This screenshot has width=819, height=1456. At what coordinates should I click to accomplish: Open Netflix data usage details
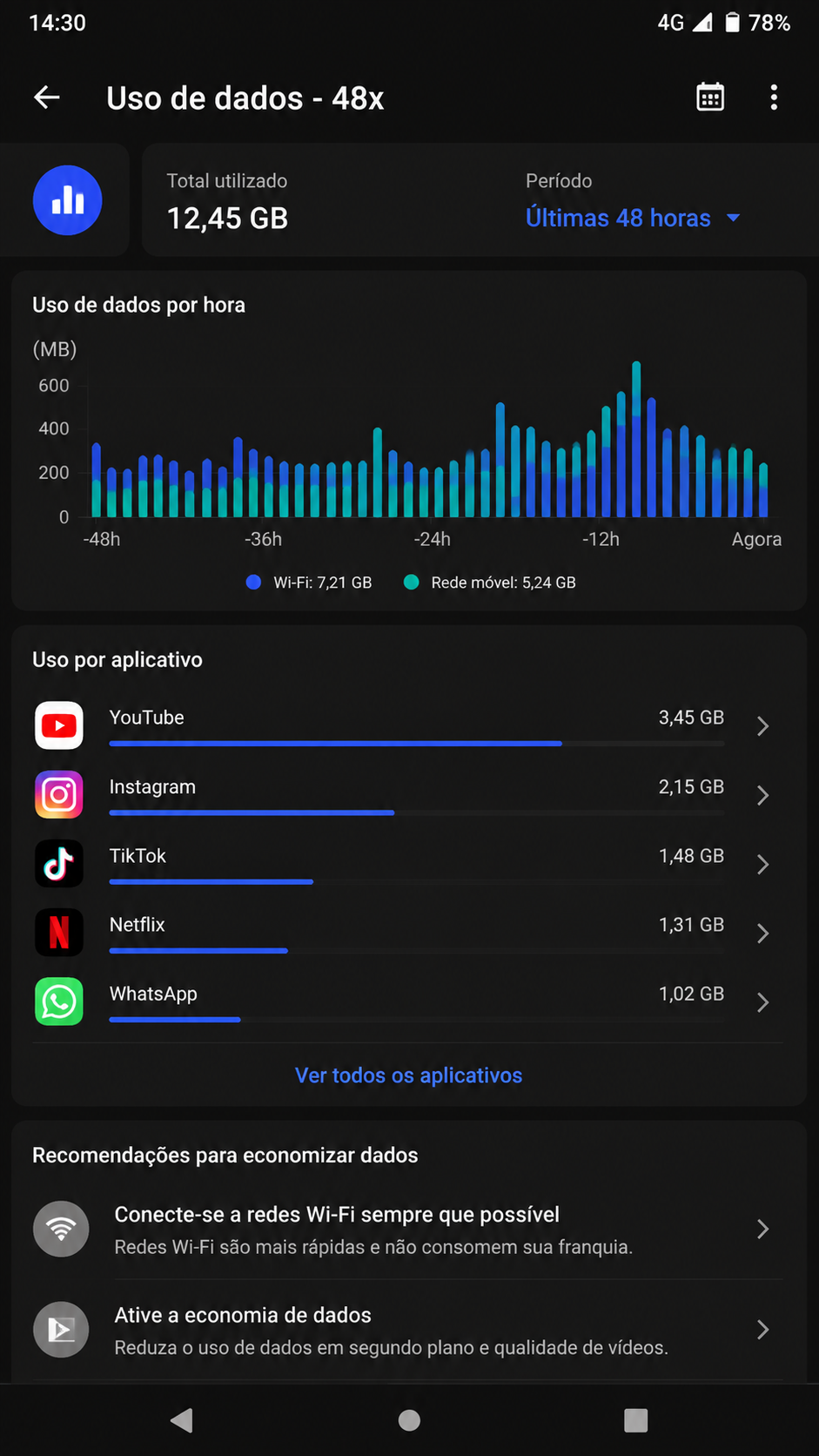pos(408,934)
